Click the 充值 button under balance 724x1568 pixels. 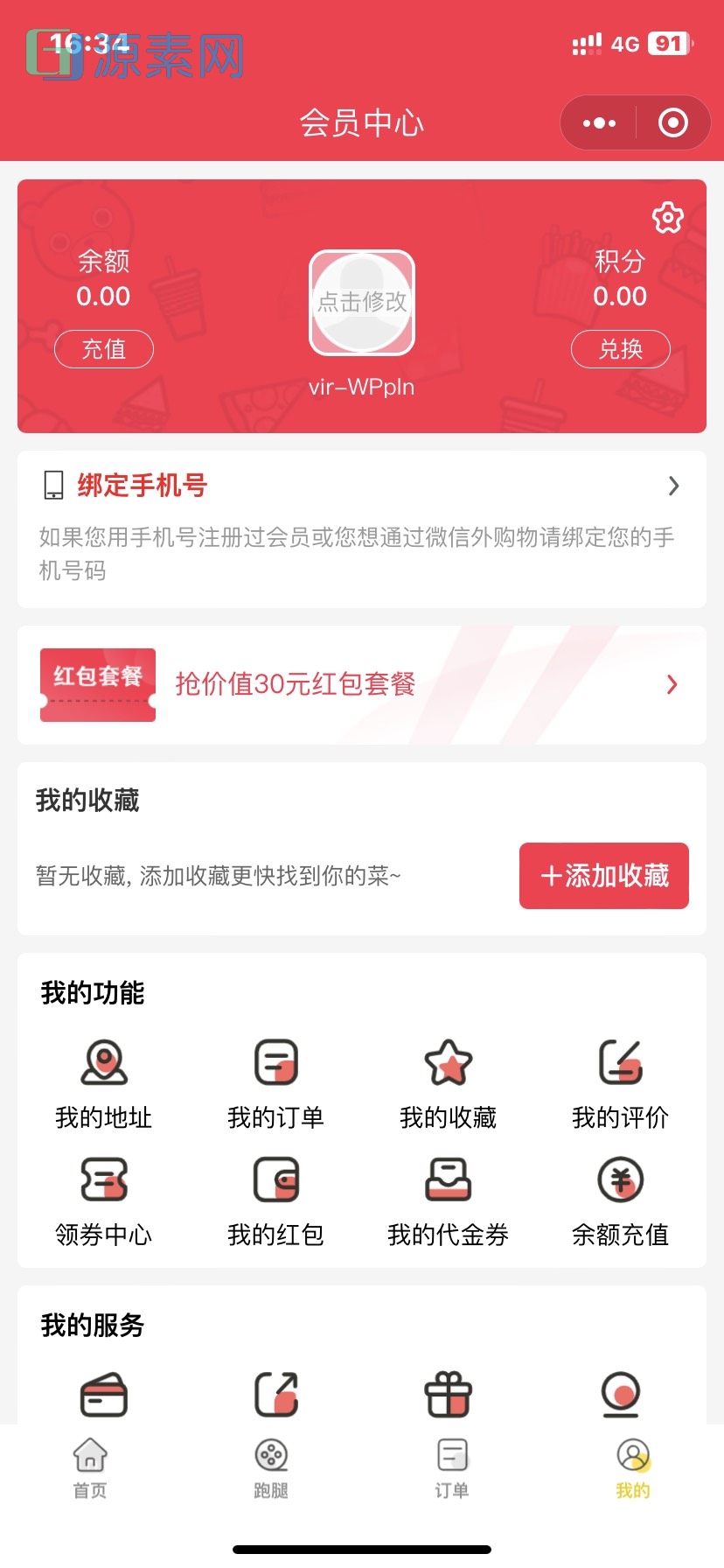(104, 348)
